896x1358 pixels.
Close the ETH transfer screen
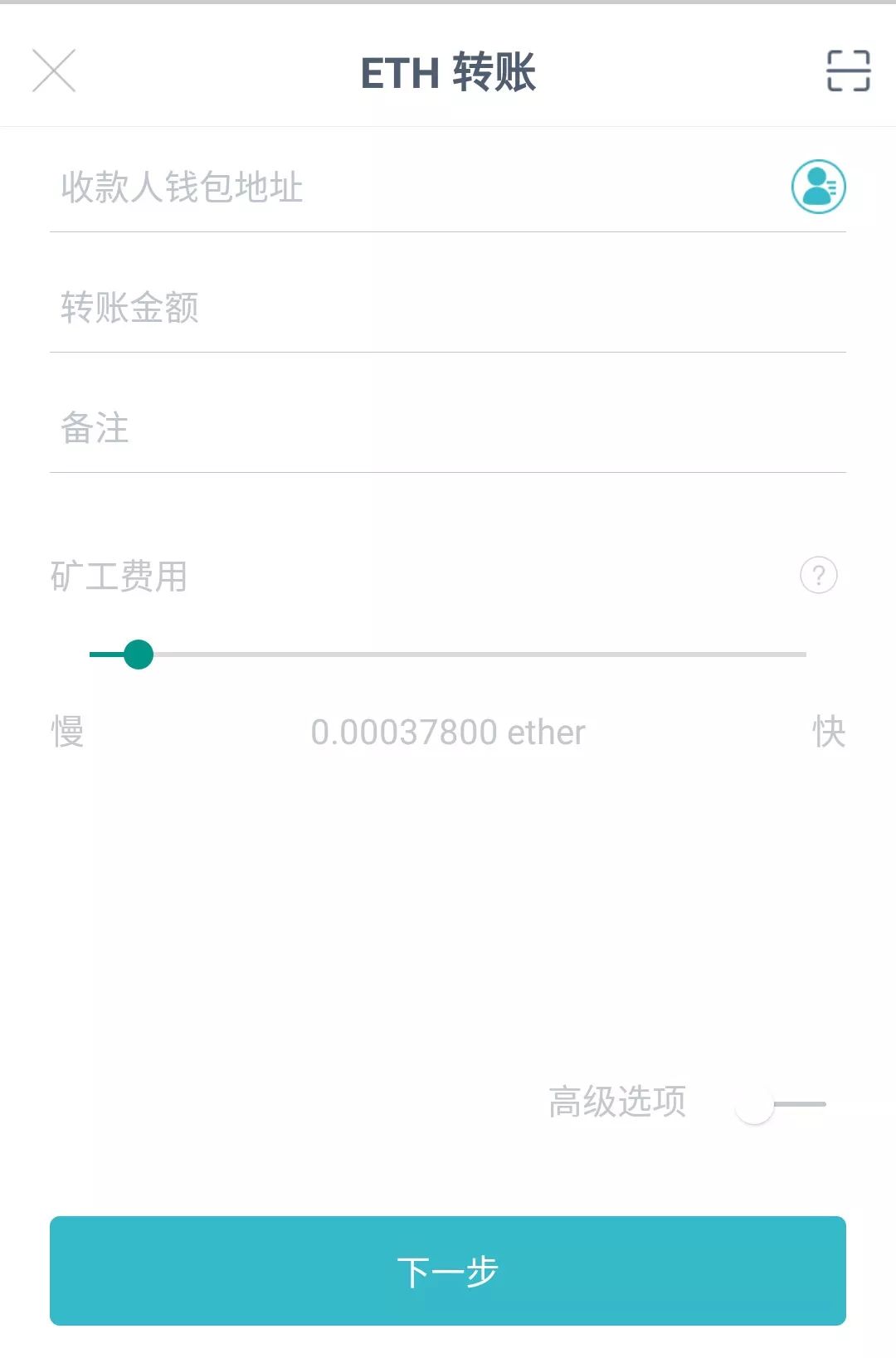click(x=55, y=72)
